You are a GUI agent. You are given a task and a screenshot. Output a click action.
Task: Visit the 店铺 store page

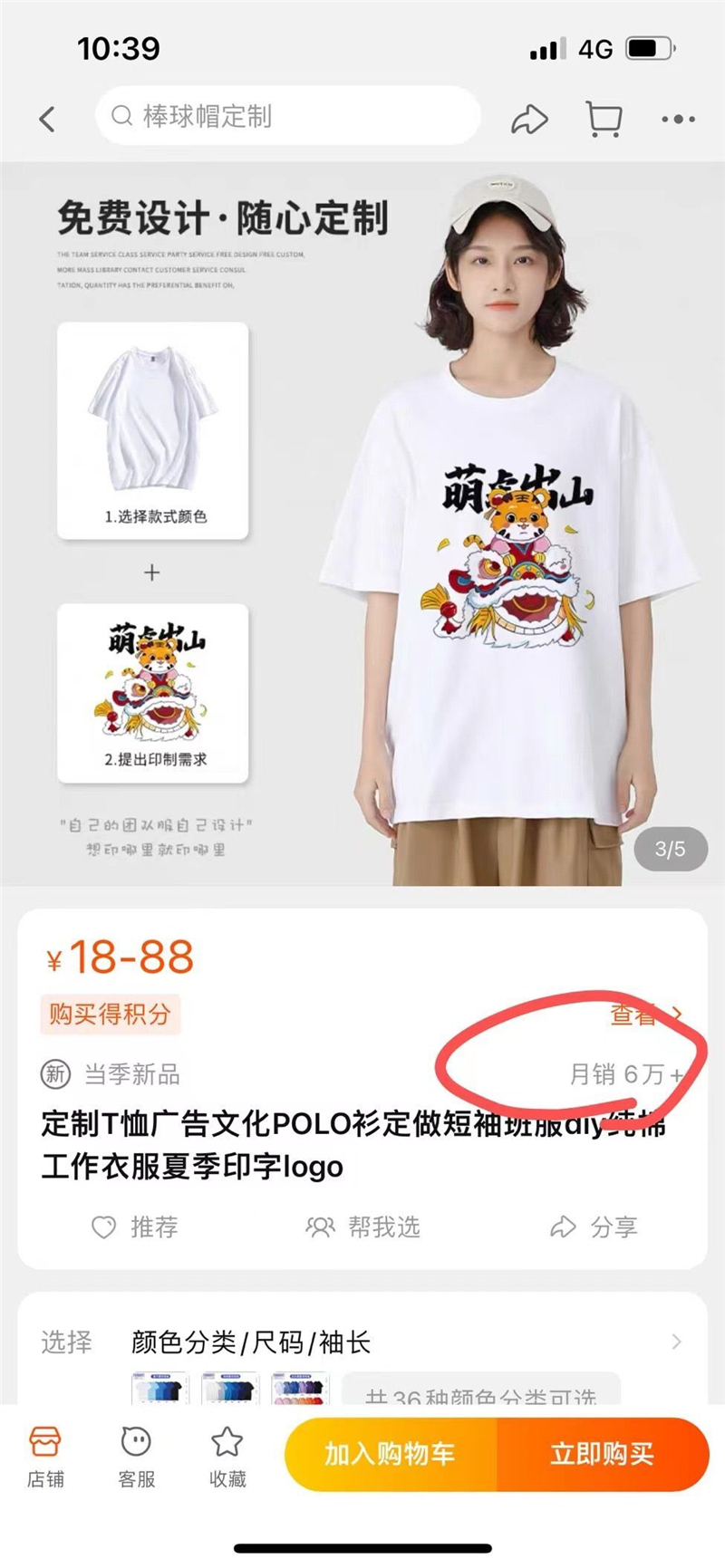pyautogui.click(x=45, y=1456)
